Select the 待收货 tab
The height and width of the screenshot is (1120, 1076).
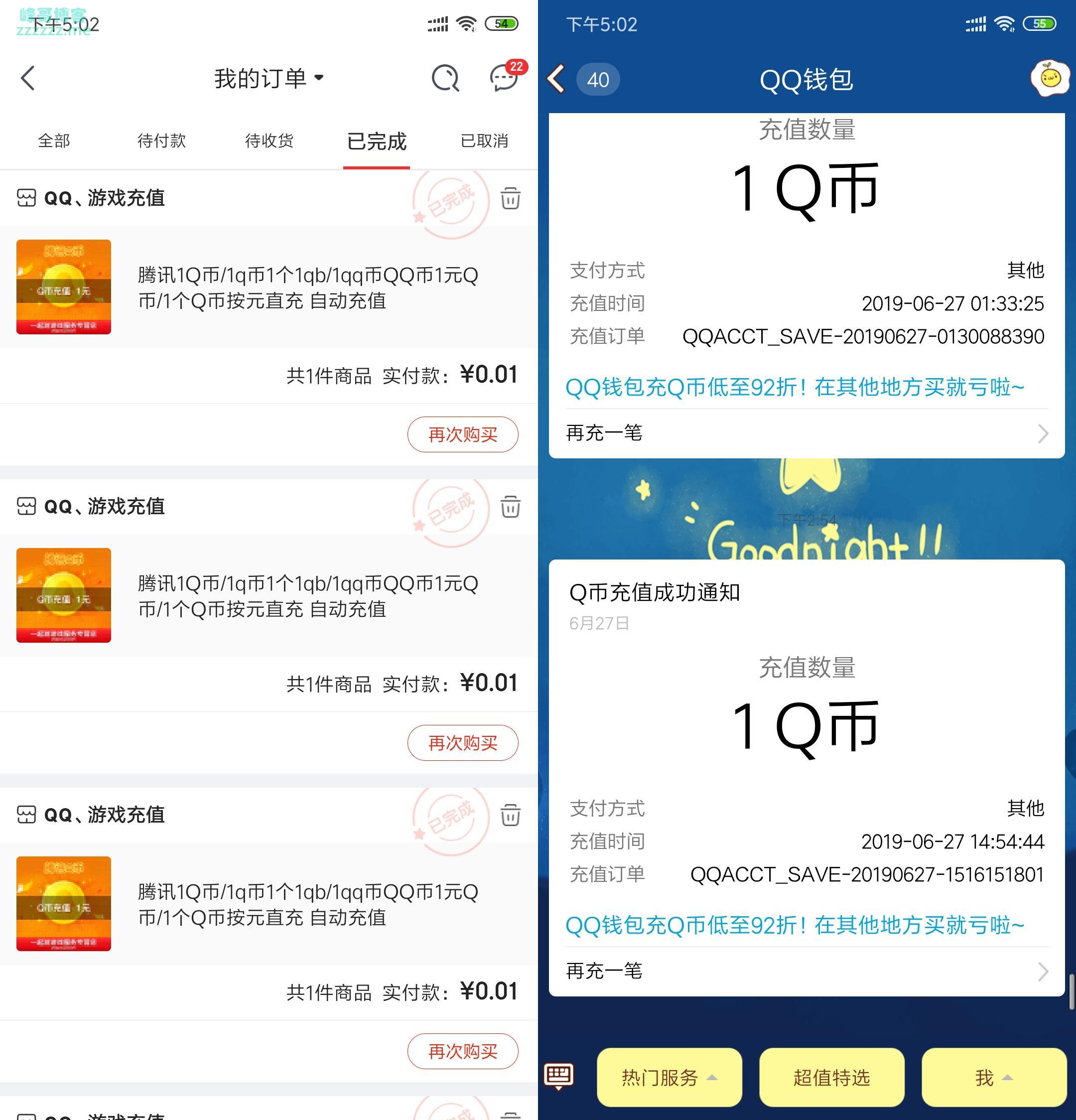point(269,140)
